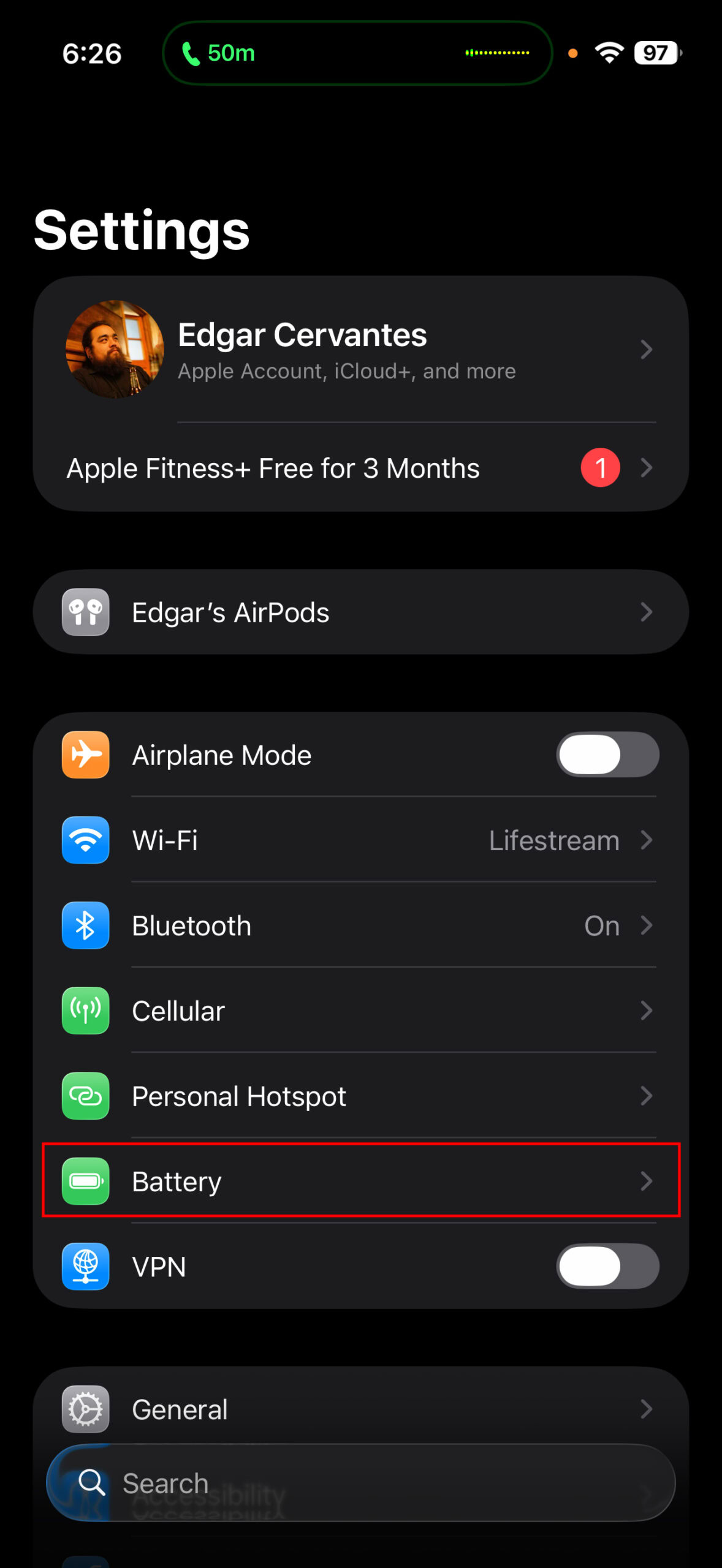Image resolution: width=722 pixels, height=1568 pixels.
Task: Select the green Battery icon
Action: pyautogui.click(x=85, y=1182)
